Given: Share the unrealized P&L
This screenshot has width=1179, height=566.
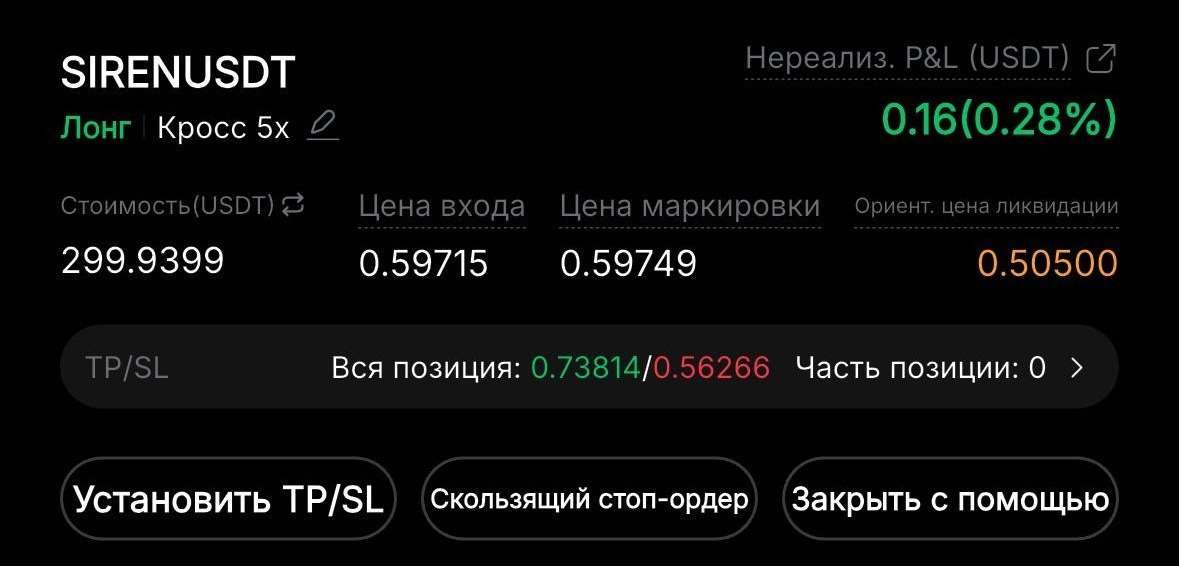Looking at the screenshot, I should 1100,59.
